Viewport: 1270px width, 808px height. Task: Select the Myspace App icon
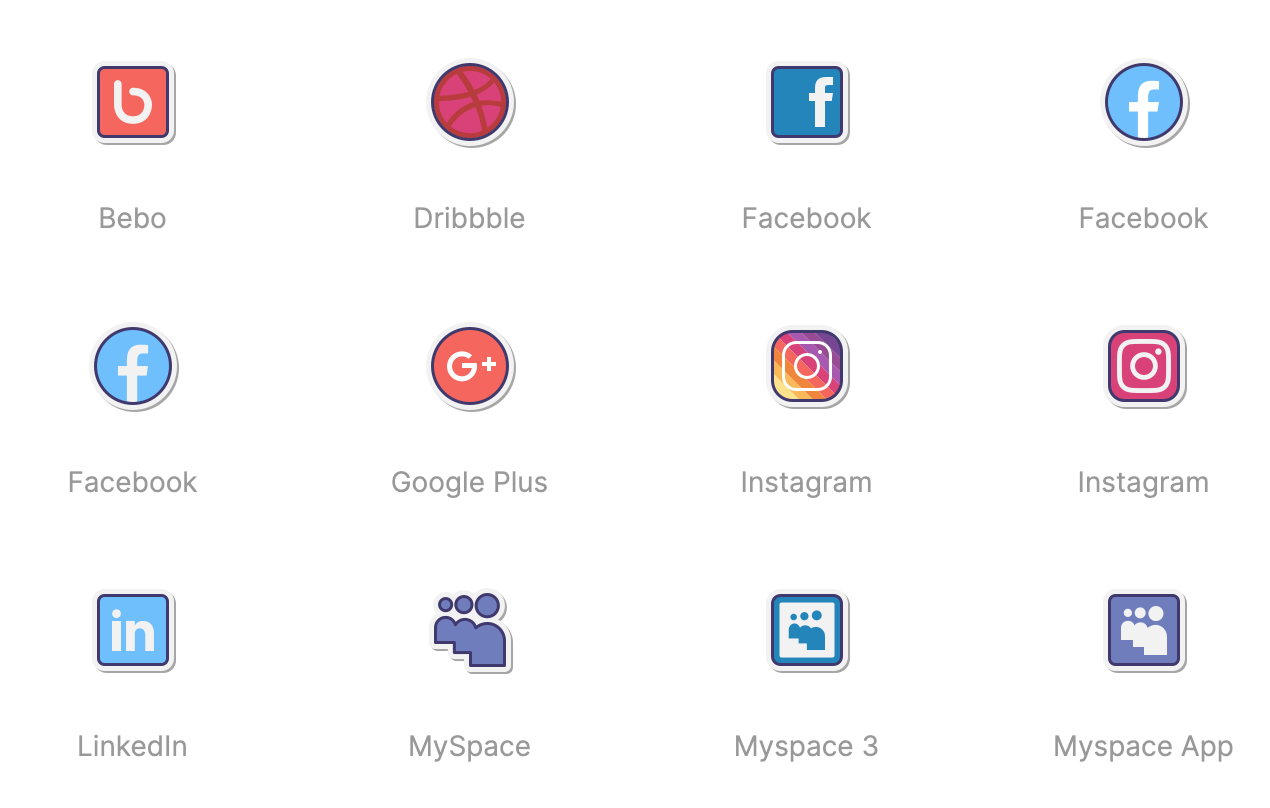pyautogui.click(x=1144, y=630)
